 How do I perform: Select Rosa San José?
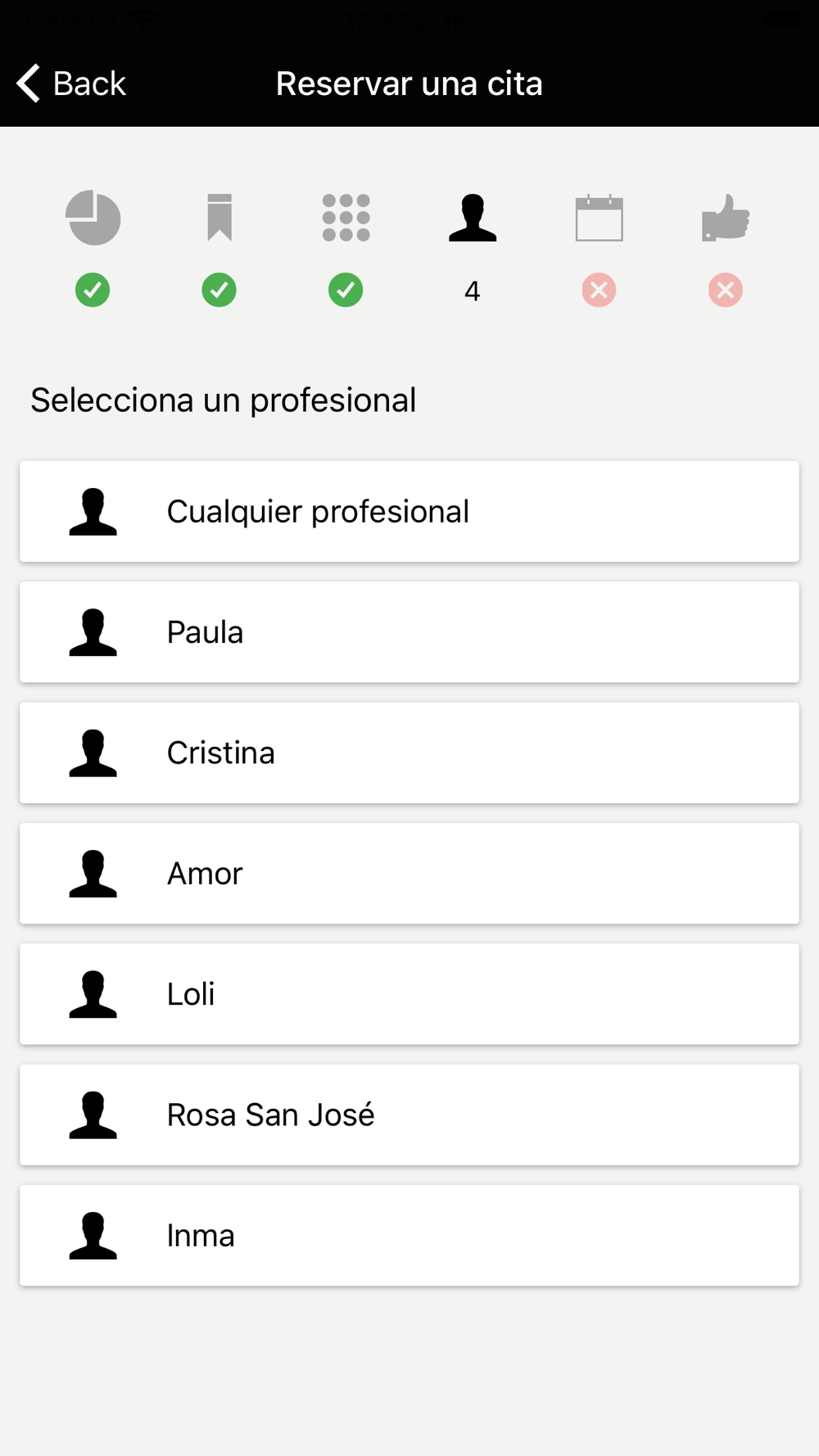(409, 1115)
